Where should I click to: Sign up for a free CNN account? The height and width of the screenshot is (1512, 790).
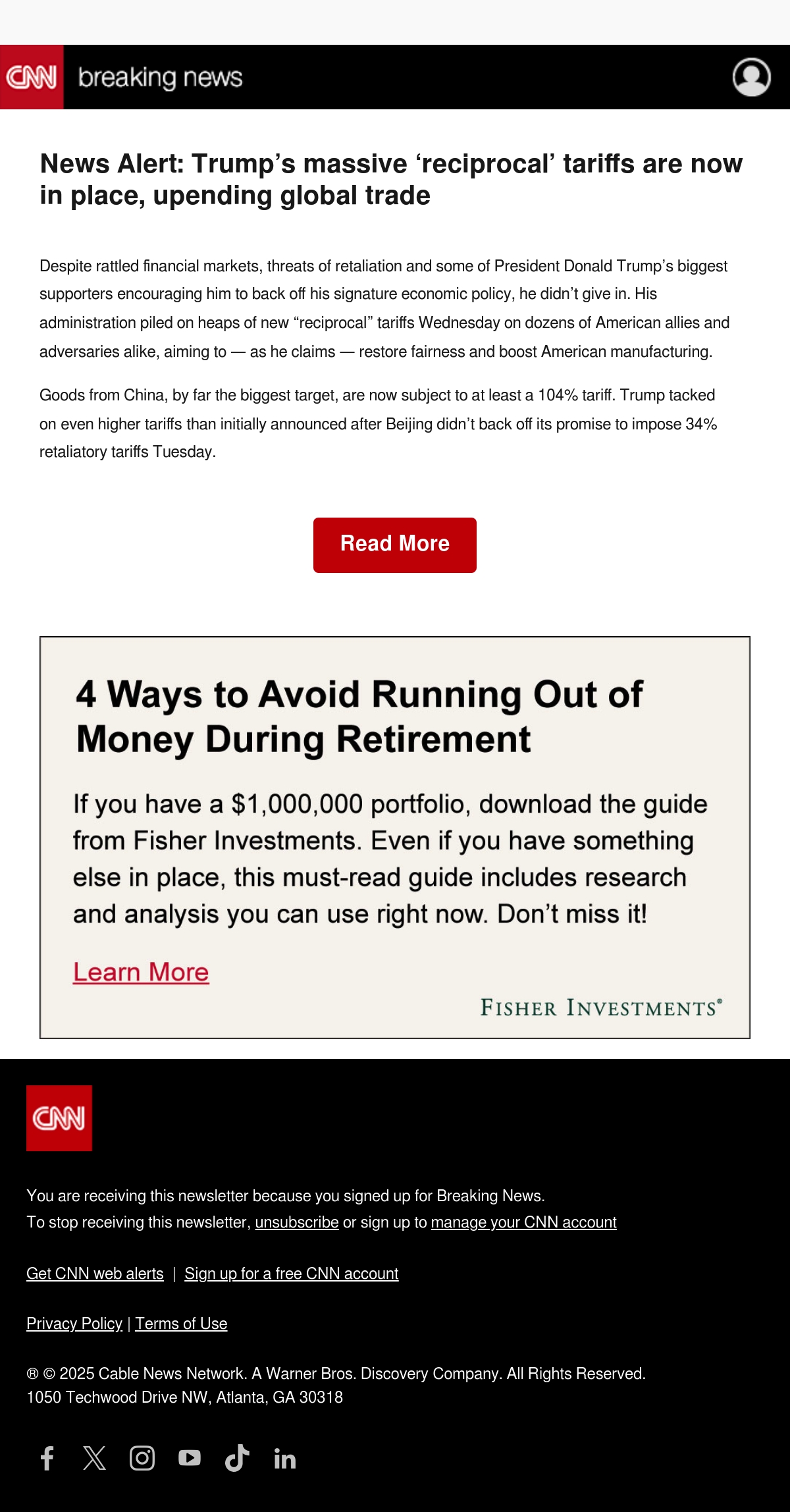click(x=292, y=1274)
